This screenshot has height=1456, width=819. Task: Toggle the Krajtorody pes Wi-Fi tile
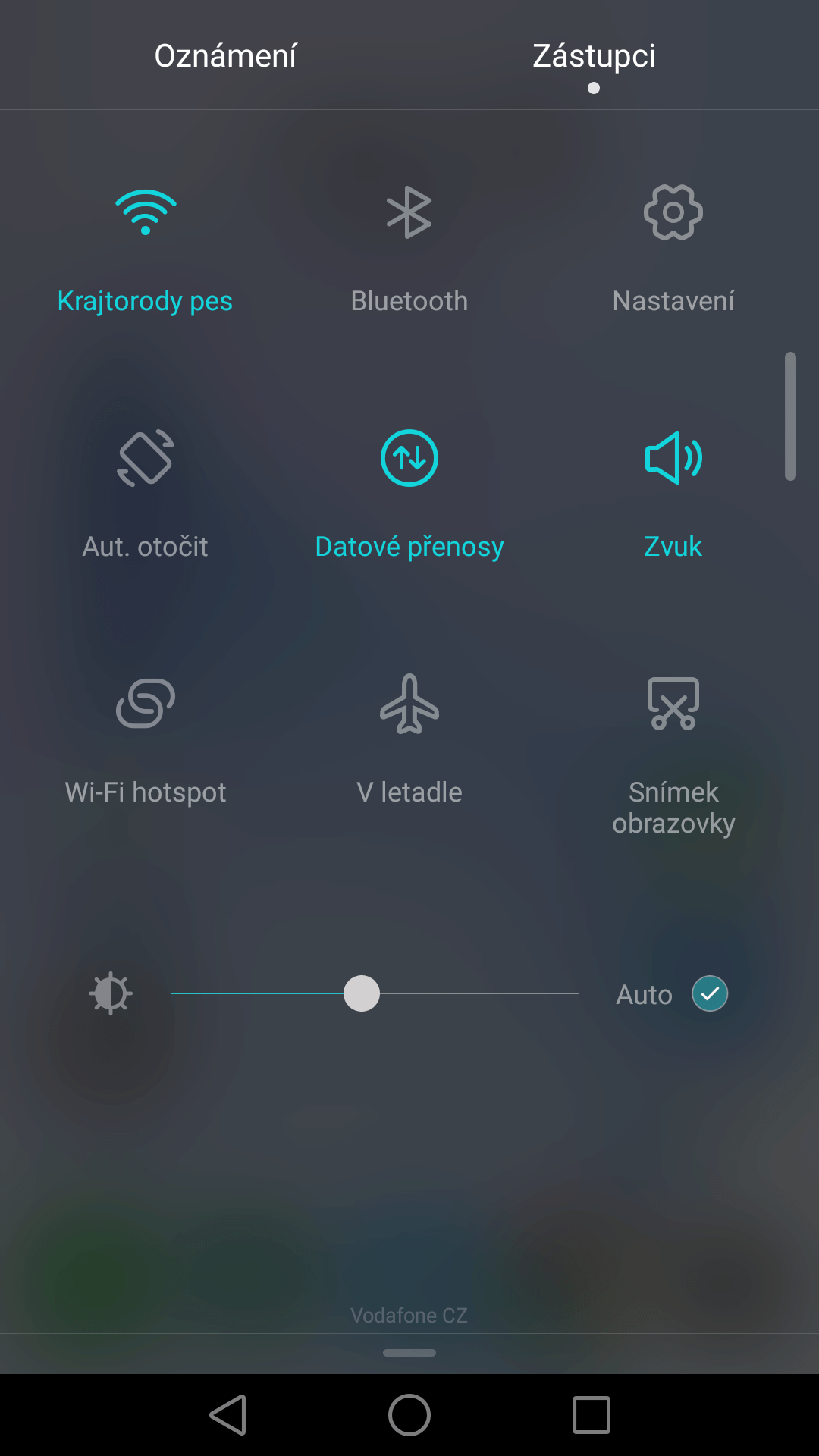145,250
